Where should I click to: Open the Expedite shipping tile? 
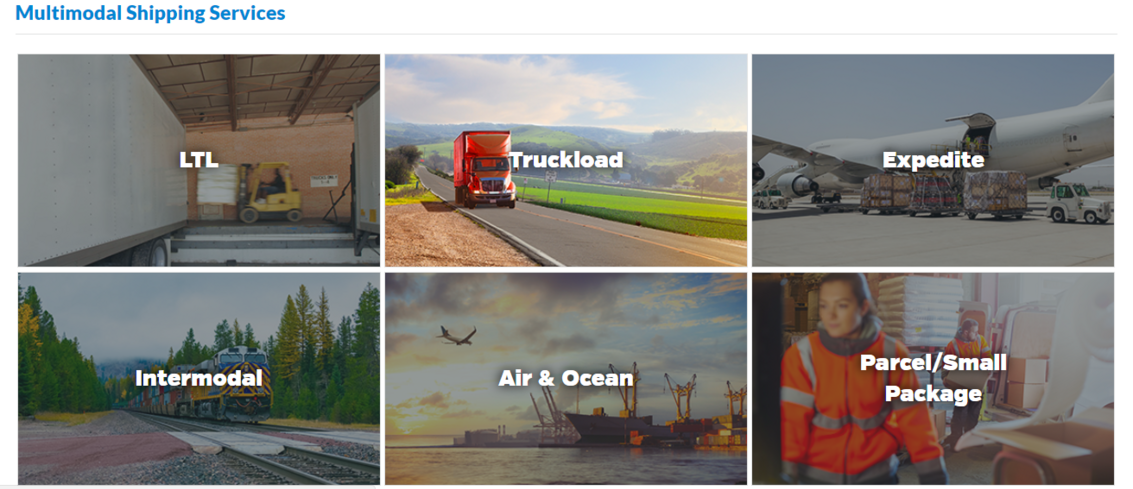(932, 160)
